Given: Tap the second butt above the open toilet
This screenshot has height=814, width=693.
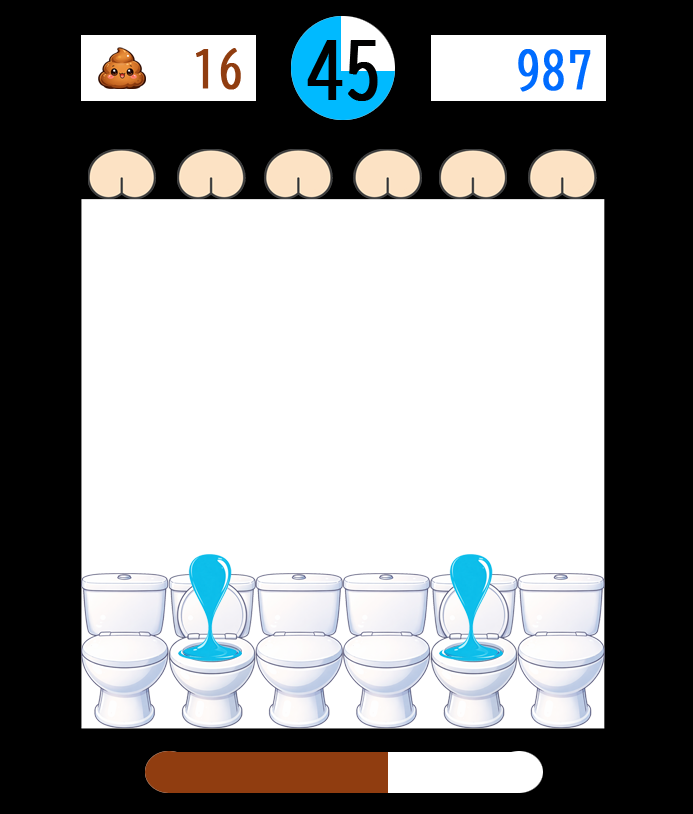Looking at the screenshot, I should tap(211, 174).
